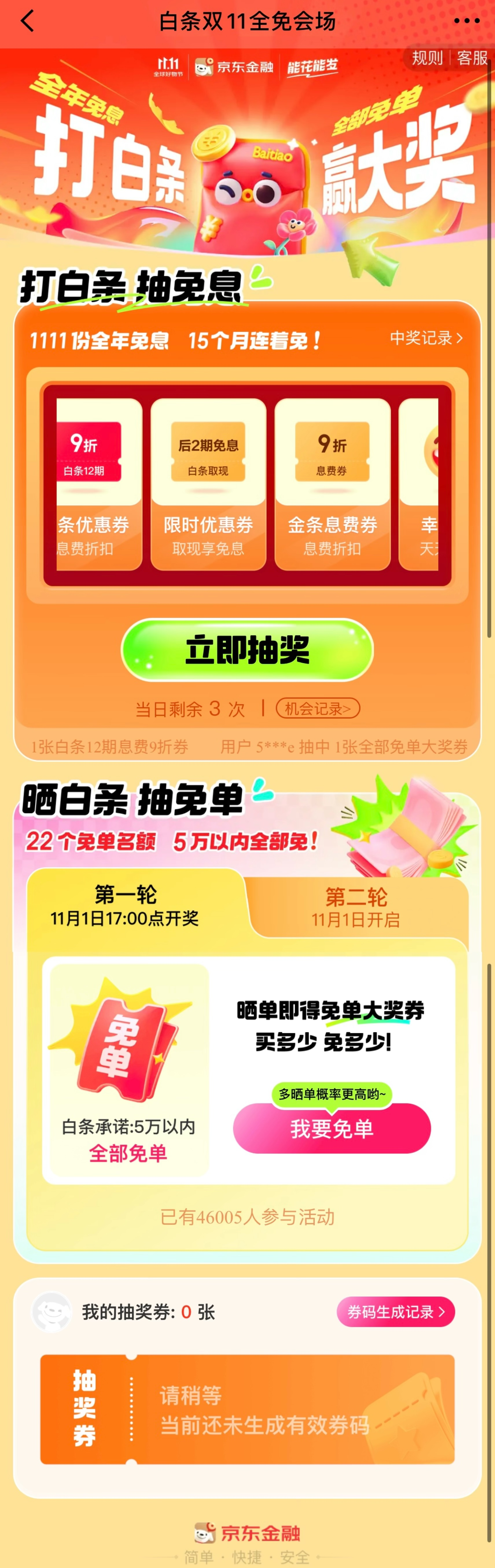Contact 客服 customer service
Image resolution: width=495 pixels, height=1568 pixels.
click(472, 58)
